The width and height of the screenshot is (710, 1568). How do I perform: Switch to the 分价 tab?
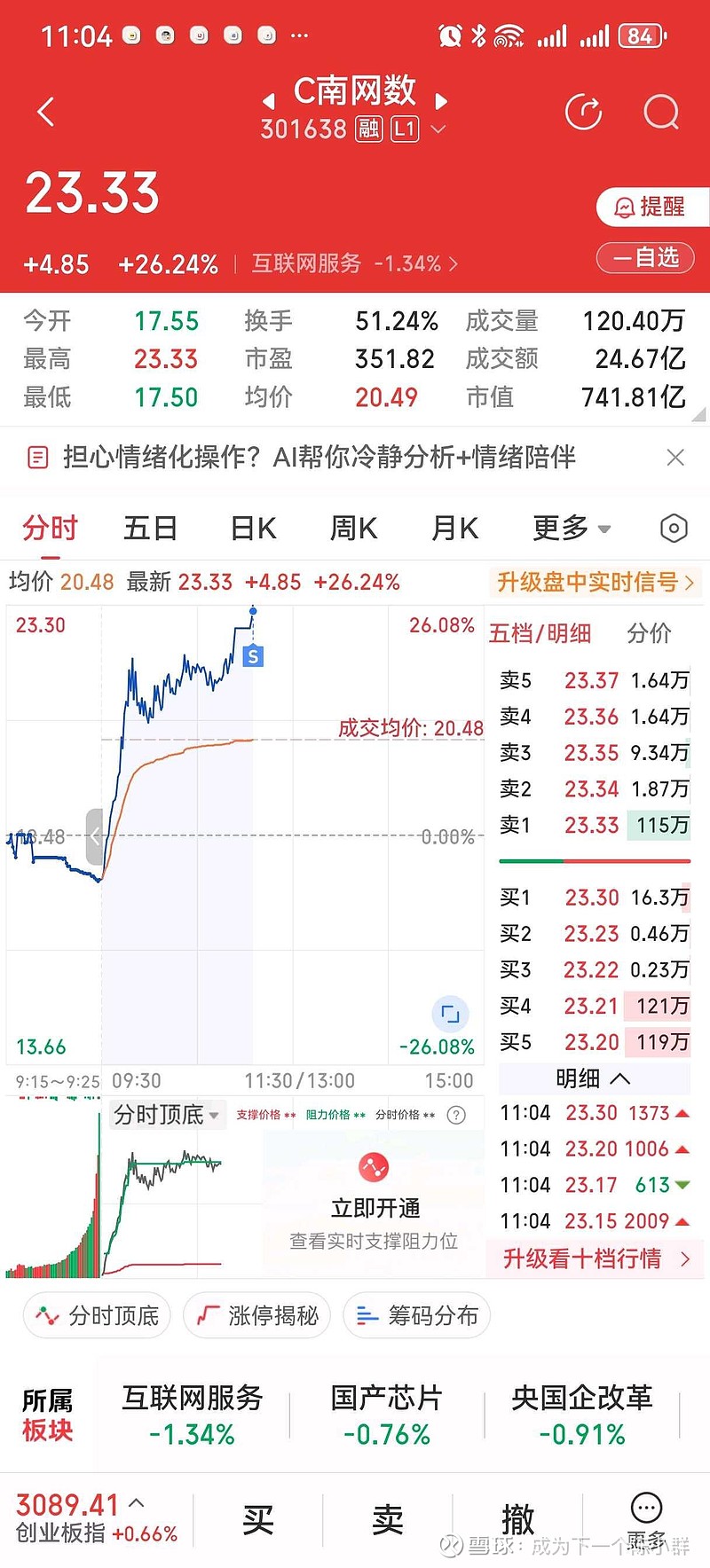(650, 632)
